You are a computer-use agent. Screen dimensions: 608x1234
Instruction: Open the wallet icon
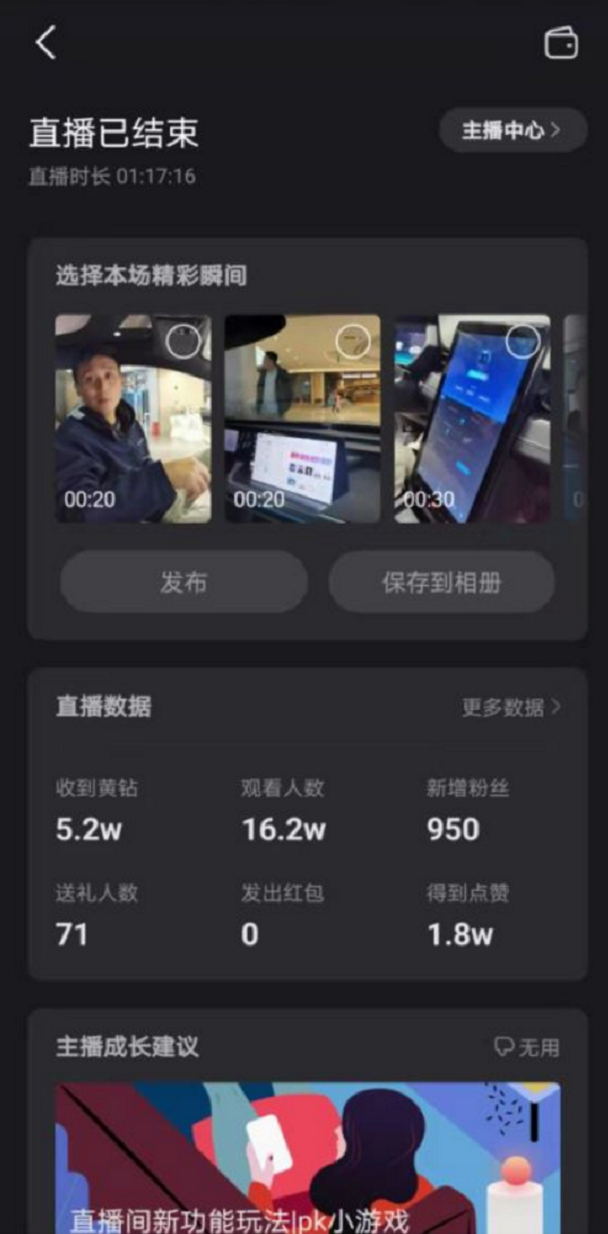561,43
